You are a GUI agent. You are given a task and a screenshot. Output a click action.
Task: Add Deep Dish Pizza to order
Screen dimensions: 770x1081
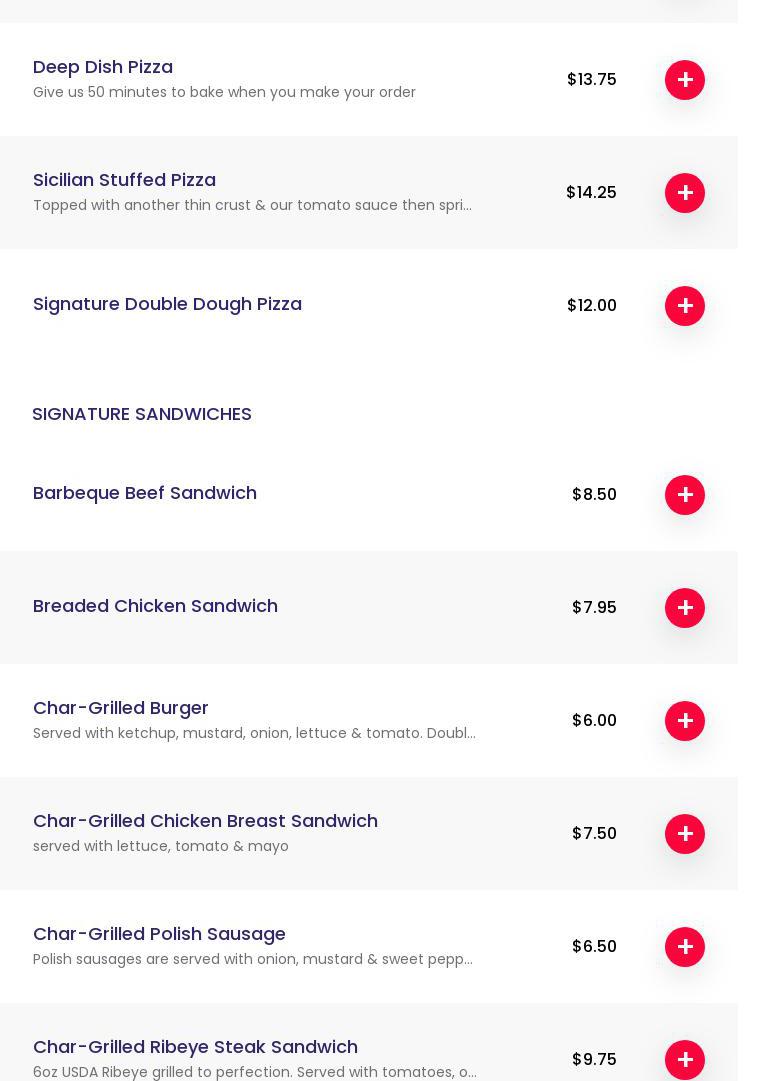685,80
